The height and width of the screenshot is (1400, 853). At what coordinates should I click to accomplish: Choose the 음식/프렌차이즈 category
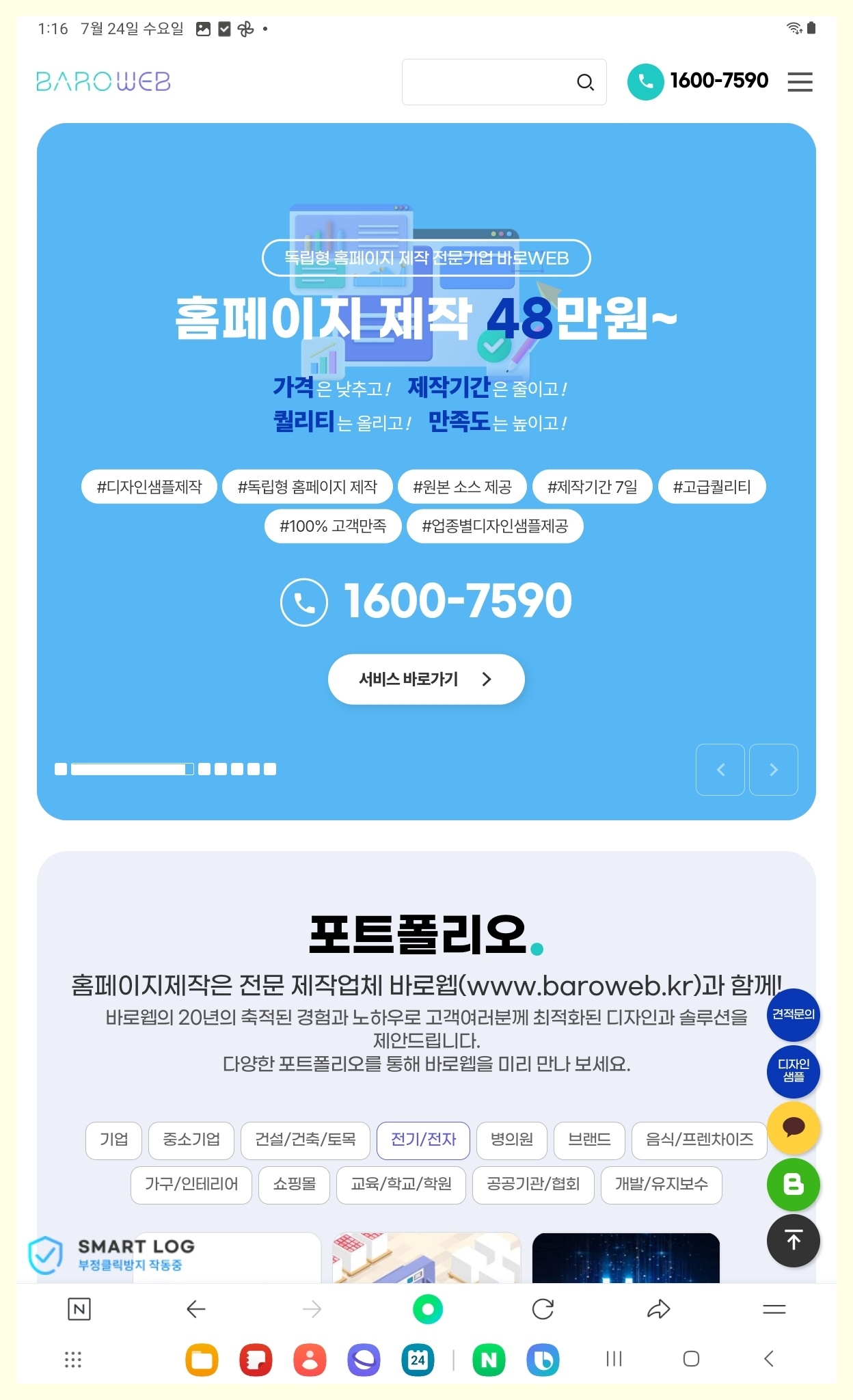pyautogui.click(x=699, y=1140)
